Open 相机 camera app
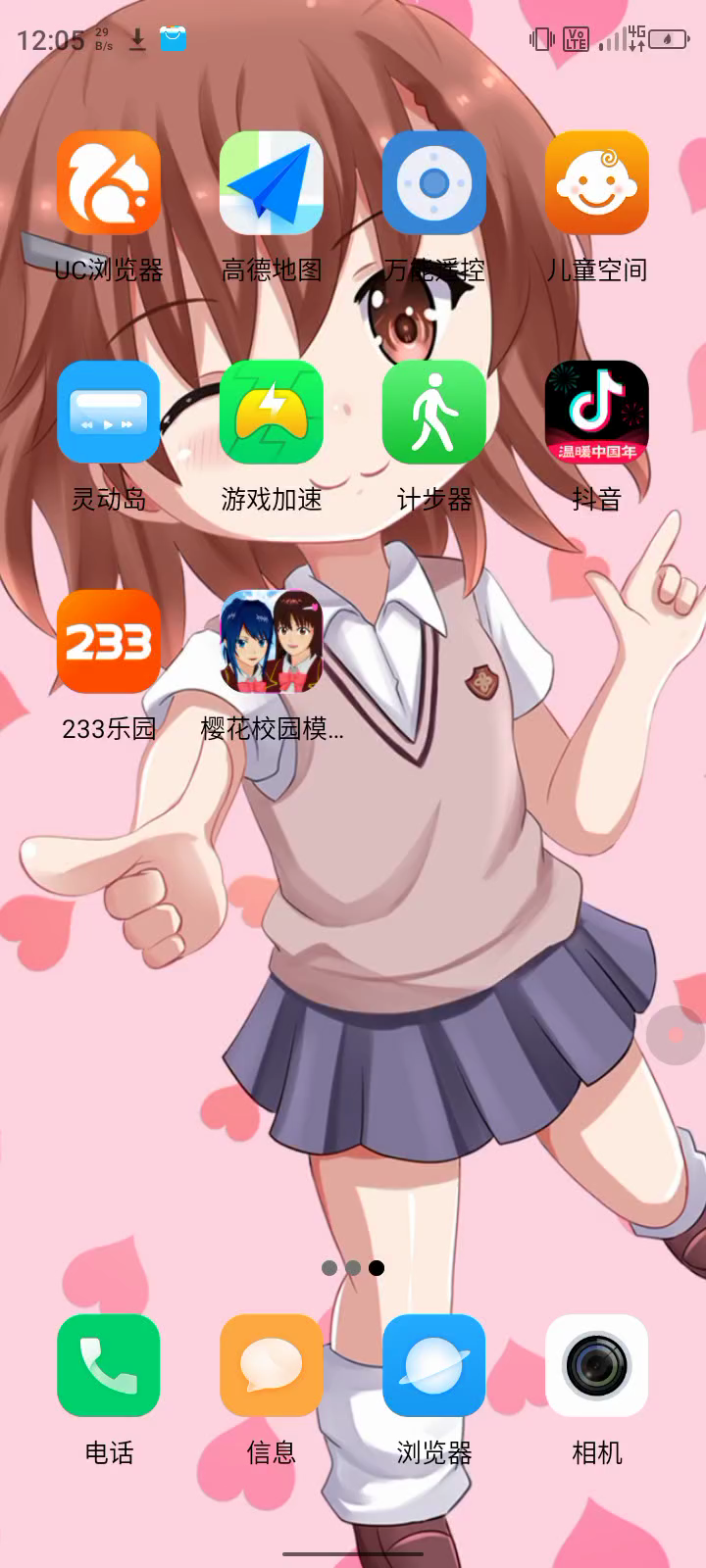706x1568 pixels. 596,1365
